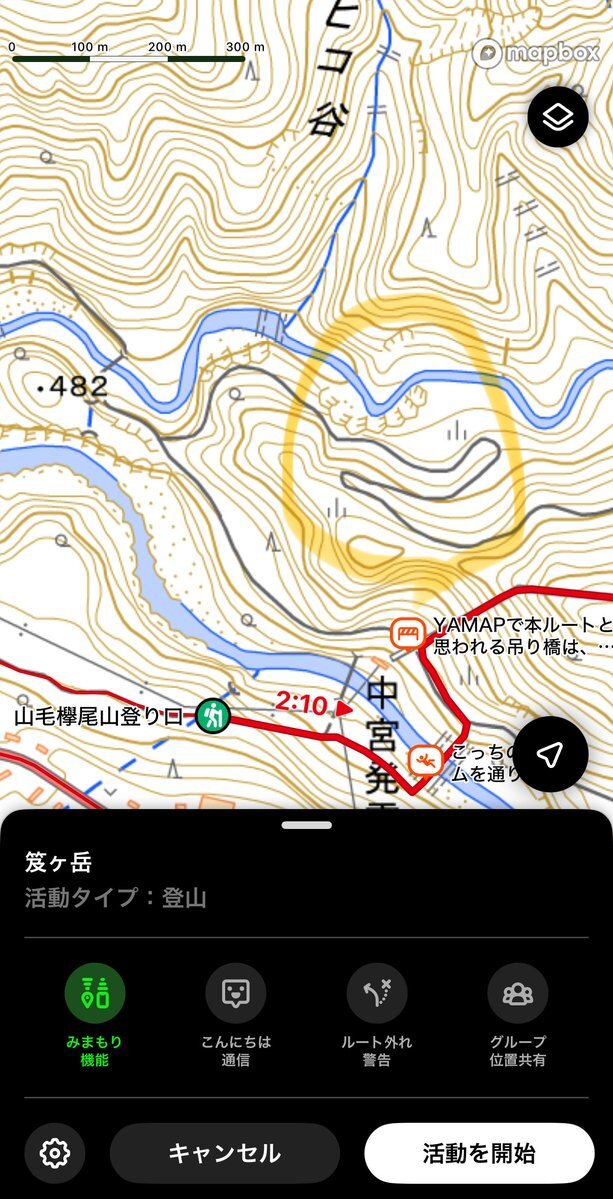Open the orange caution marker near the dam
The image size is (613, 1199).
tap(425, 760)
